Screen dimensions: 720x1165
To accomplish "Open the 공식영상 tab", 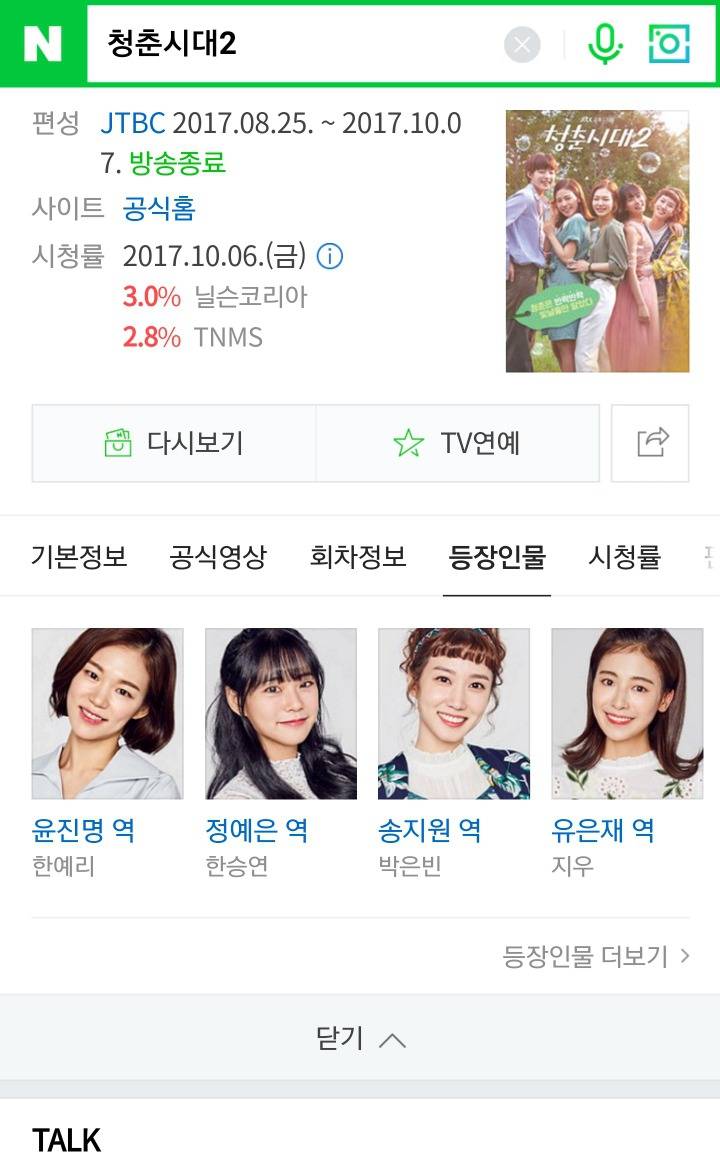I will 217,559.
